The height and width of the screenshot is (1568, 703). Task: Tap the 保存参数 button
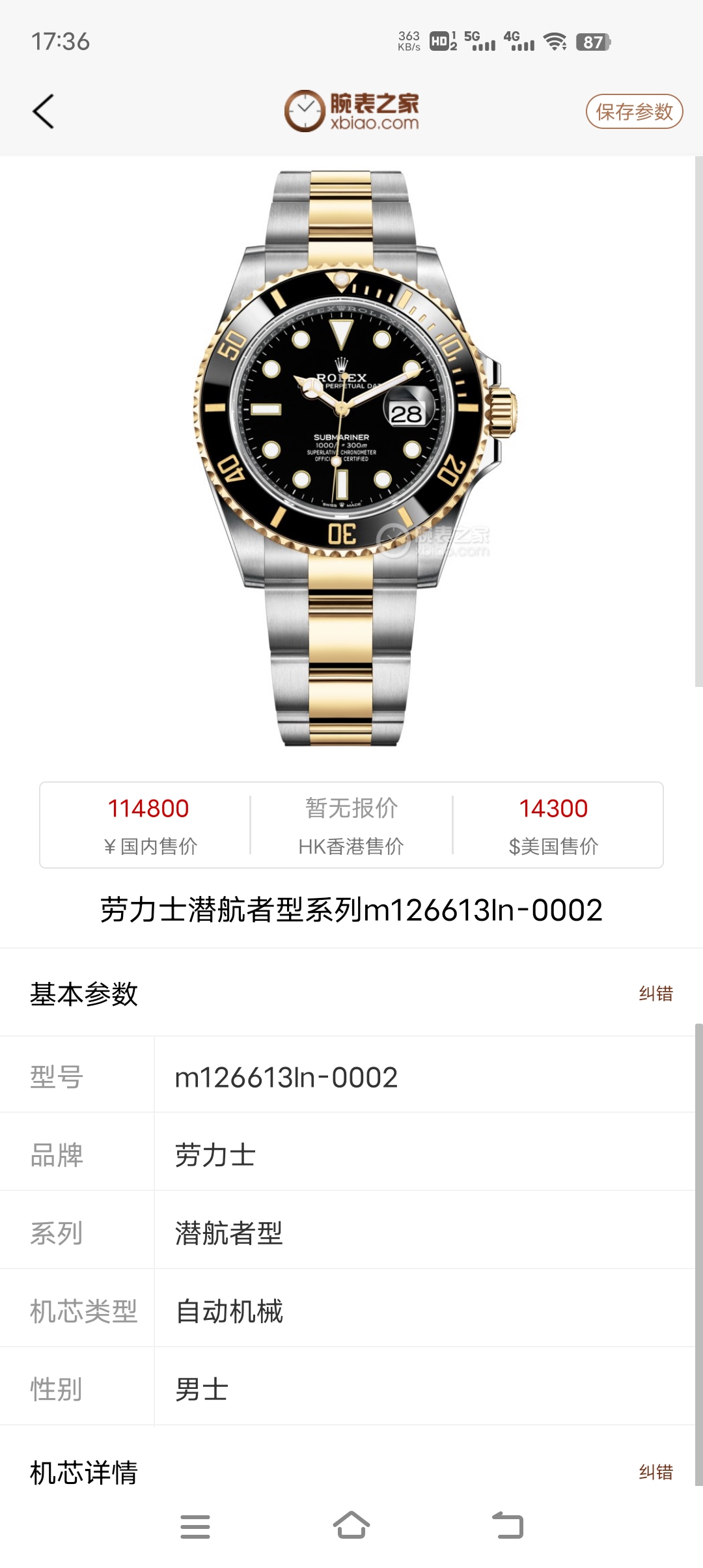(x=634, y=112)
